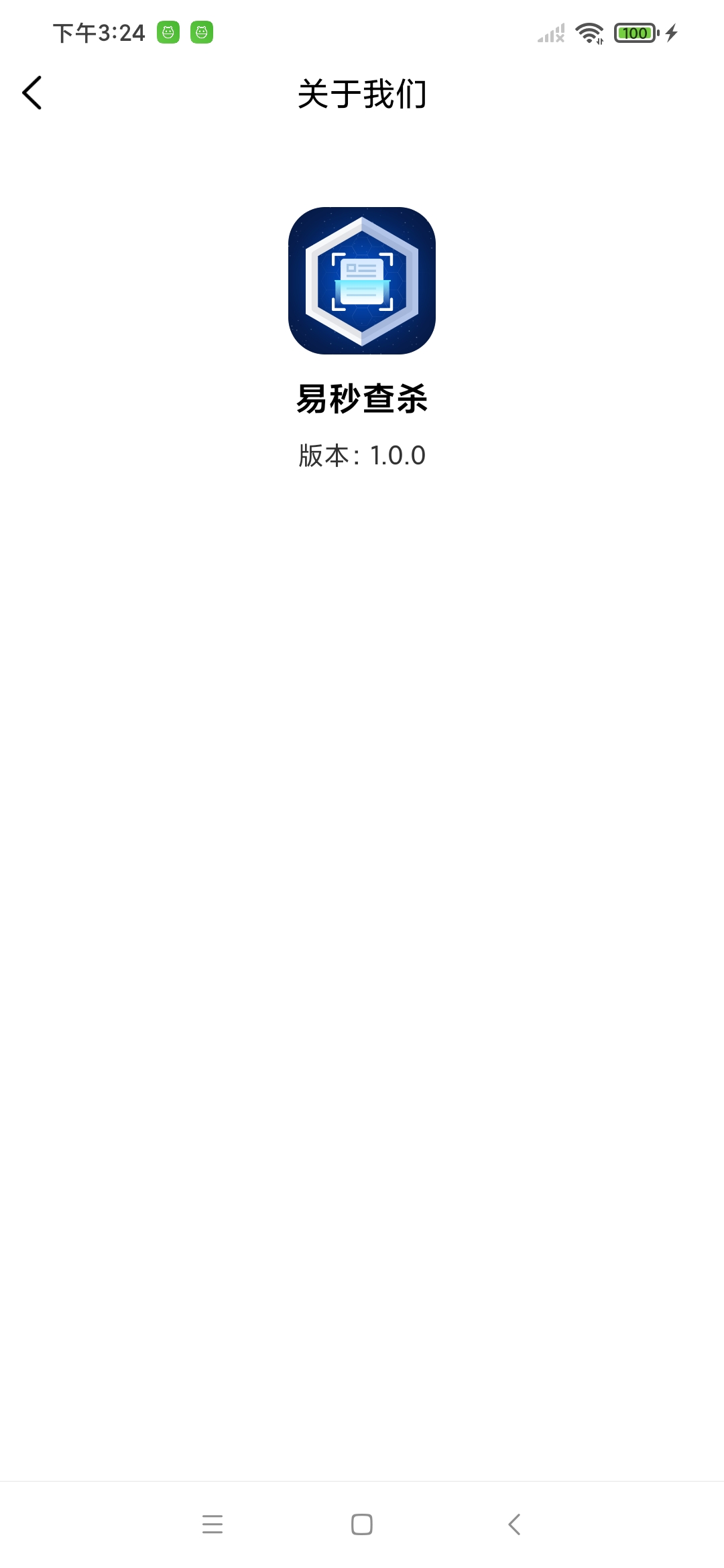Tap the 易秒查杀 app name text

[x=362, y=397]
